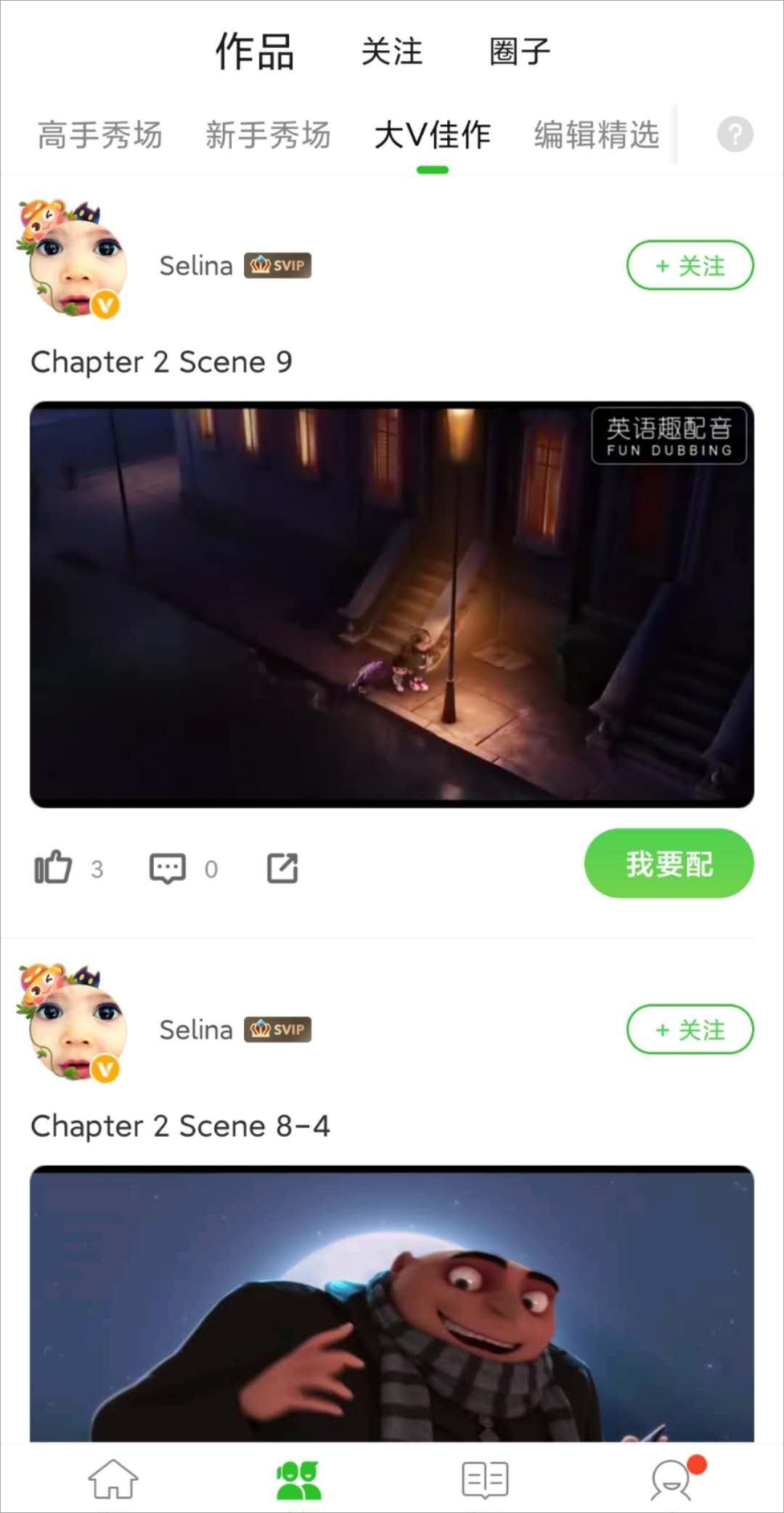Select the 新手秀场 sub-tab

pyautogui.click(x=268, y=135)
